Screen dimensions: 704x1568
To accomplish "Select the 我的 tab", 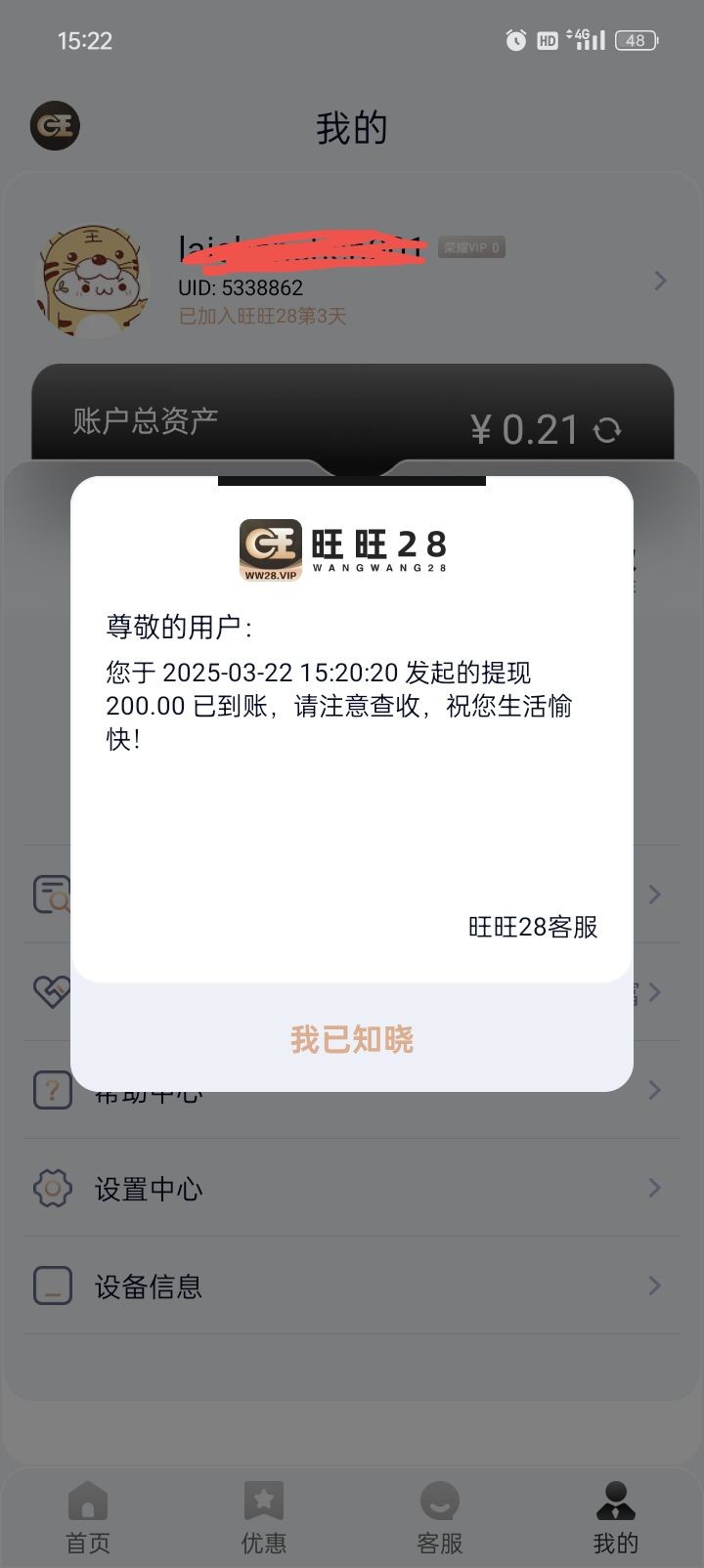I will (615, 1518).
